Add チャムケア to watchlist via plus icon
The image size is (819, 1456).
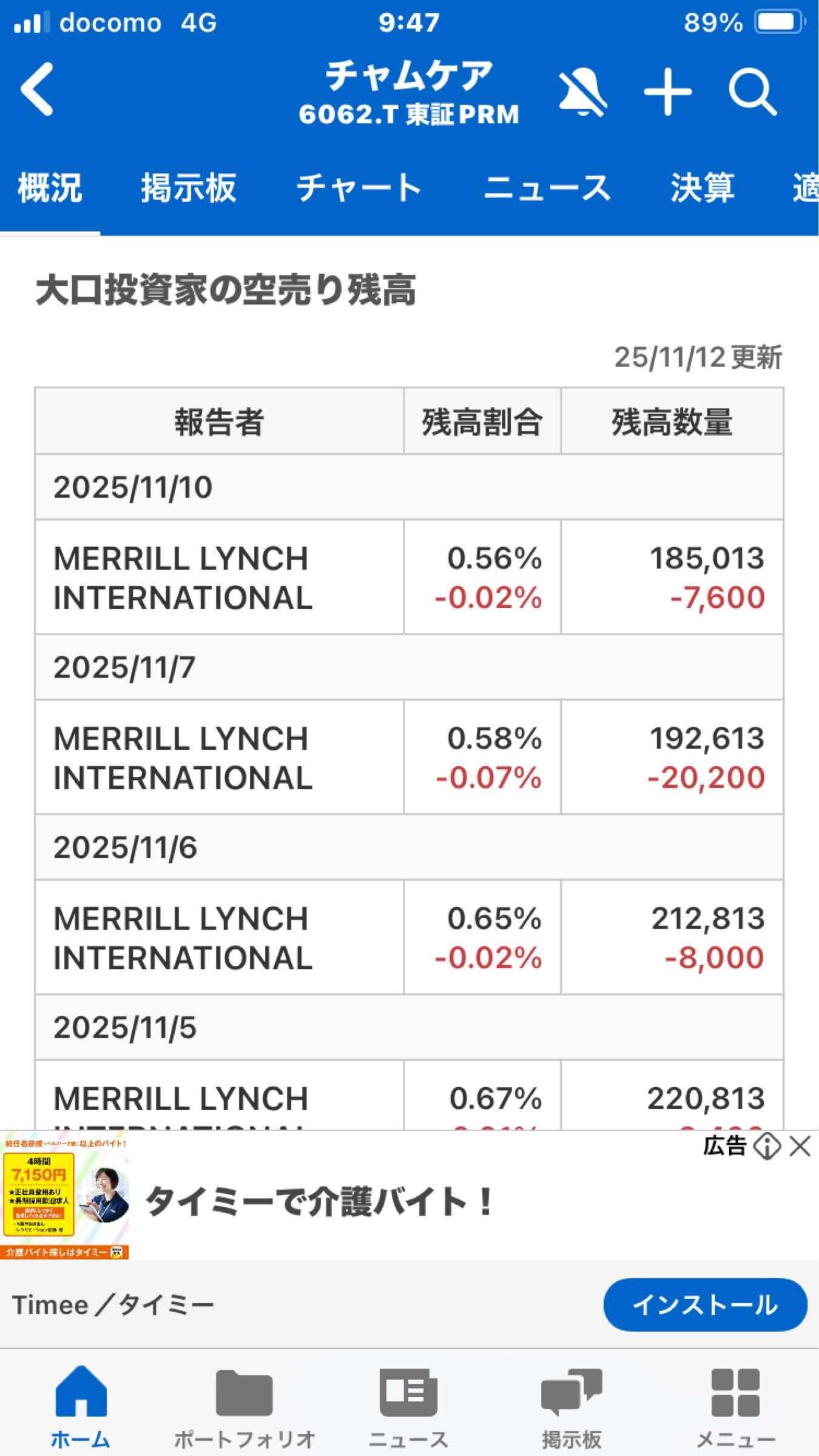(667, 94)
